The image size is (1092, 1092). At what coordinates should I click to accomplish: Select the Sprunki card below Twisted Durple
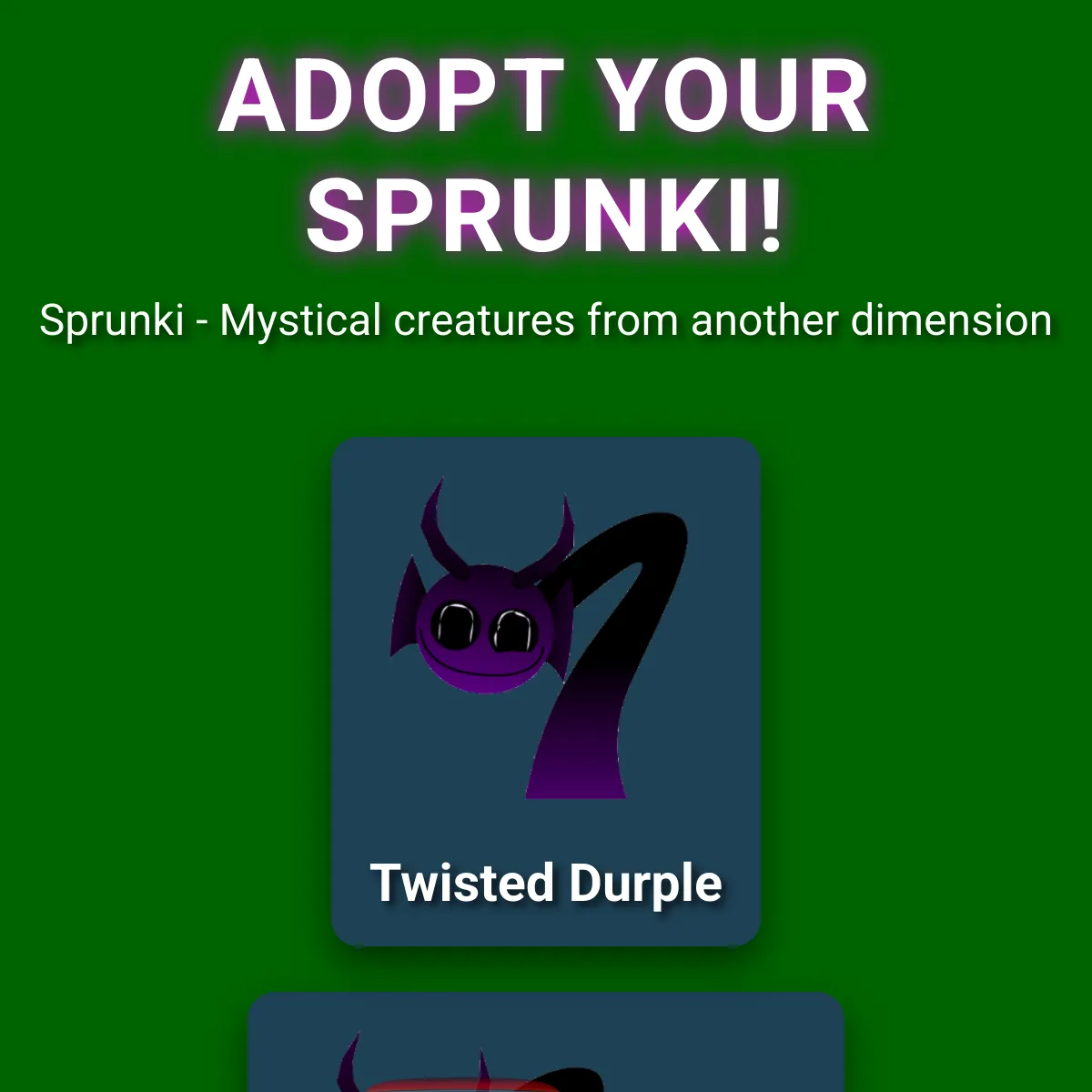pyautogui.click(x=546, y=1046)
